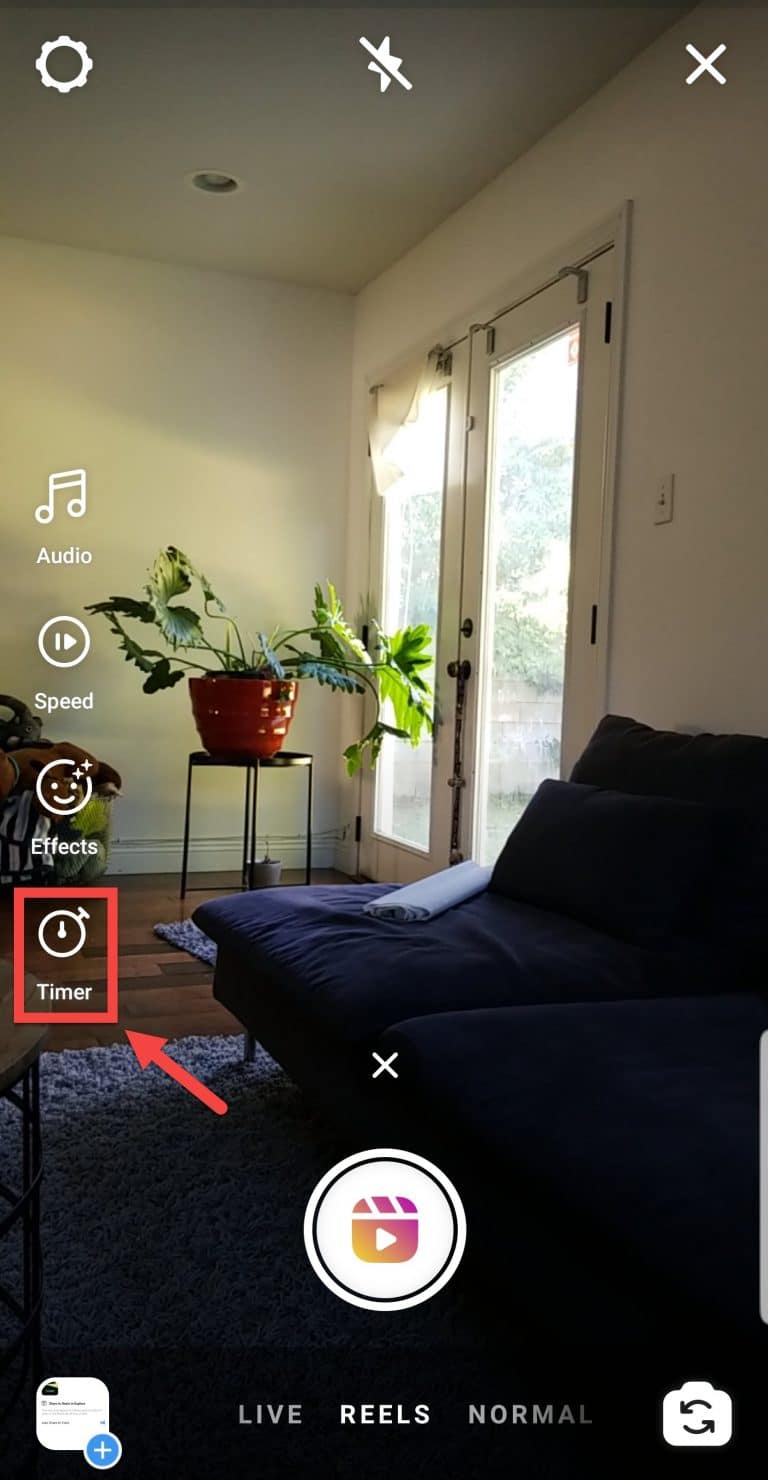Open the Timer option

coord(64,954)
